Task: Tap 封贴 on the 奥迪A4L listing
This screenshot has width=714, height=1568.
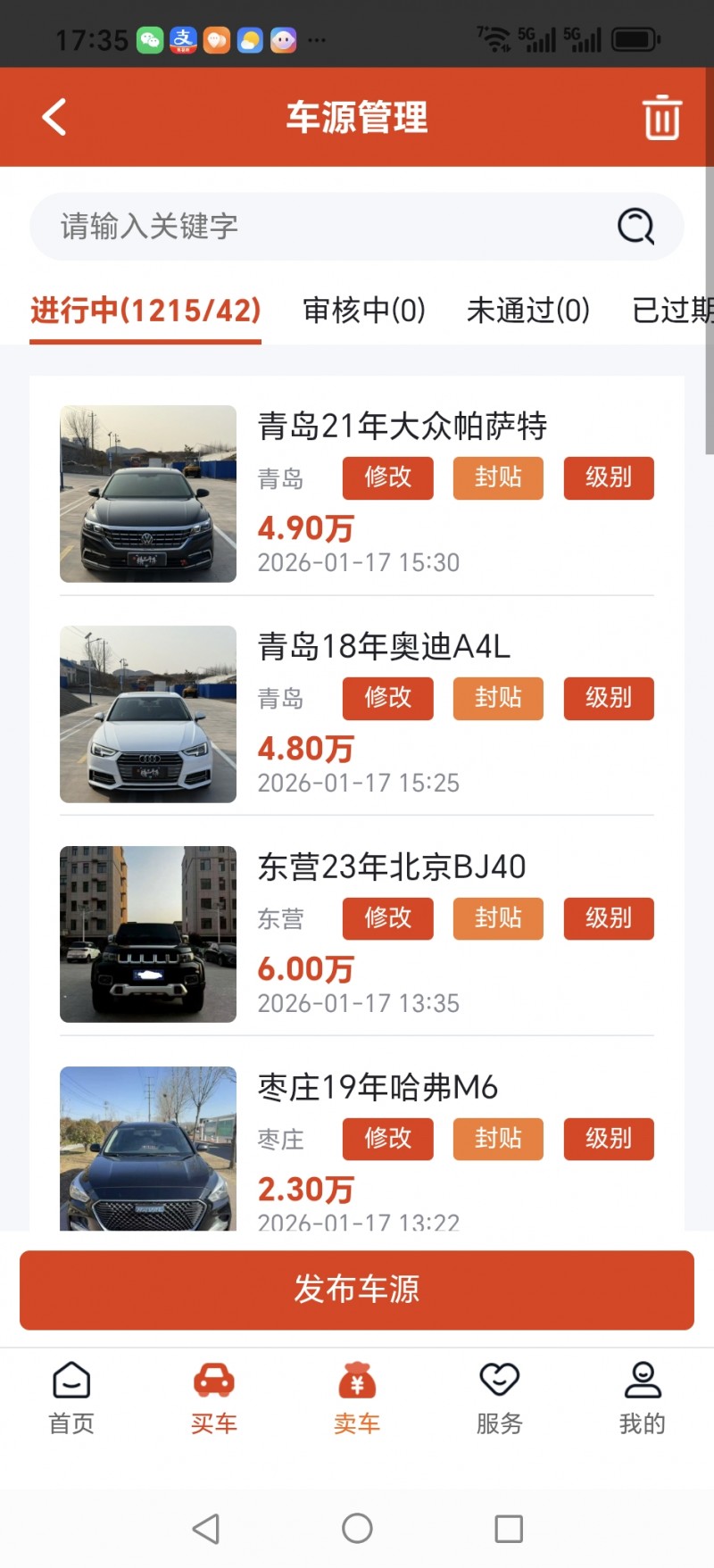Action: pos(498,699)
